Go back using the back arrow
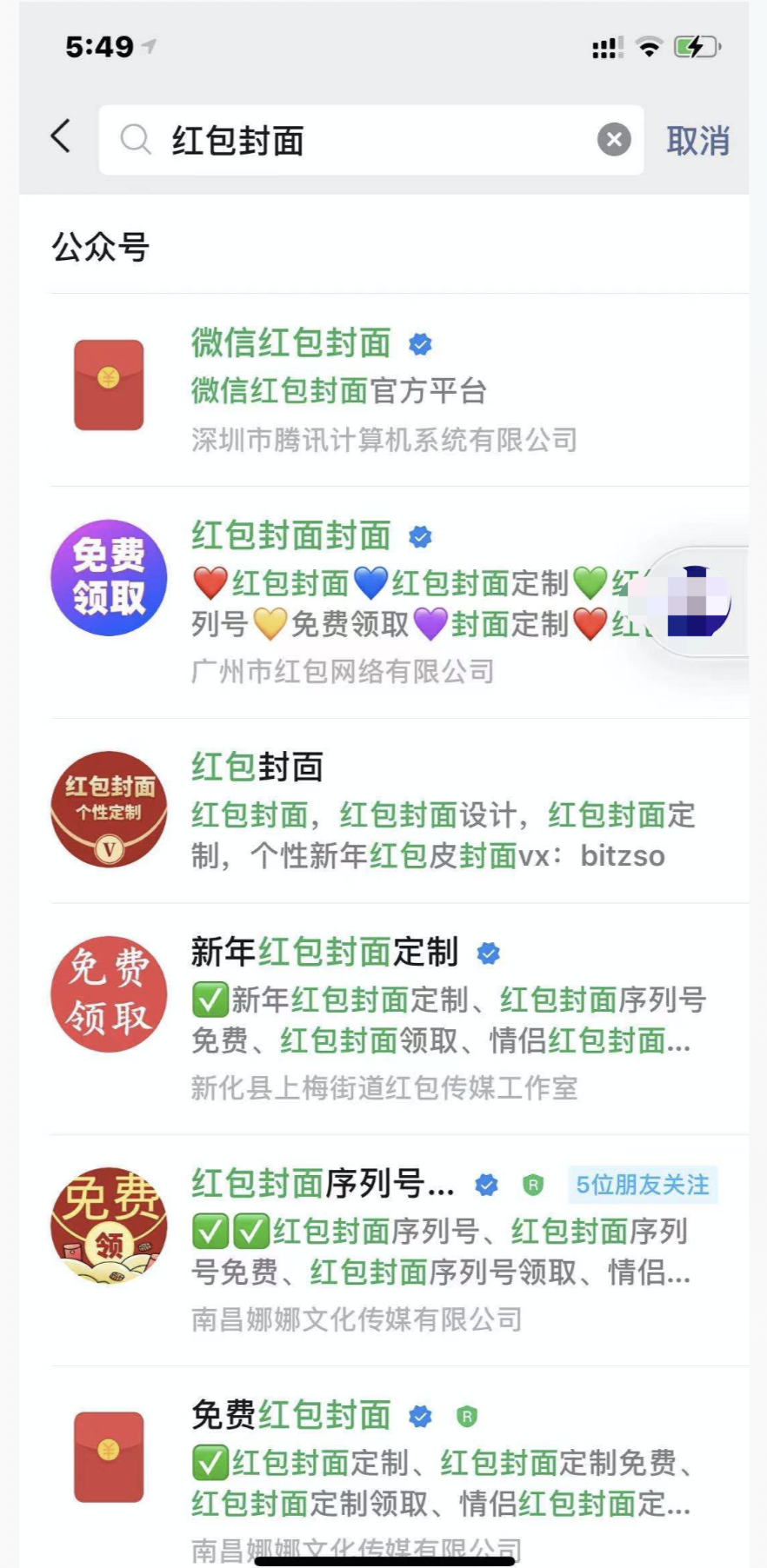Screen dimensions: 767x1568 (61, 137)
